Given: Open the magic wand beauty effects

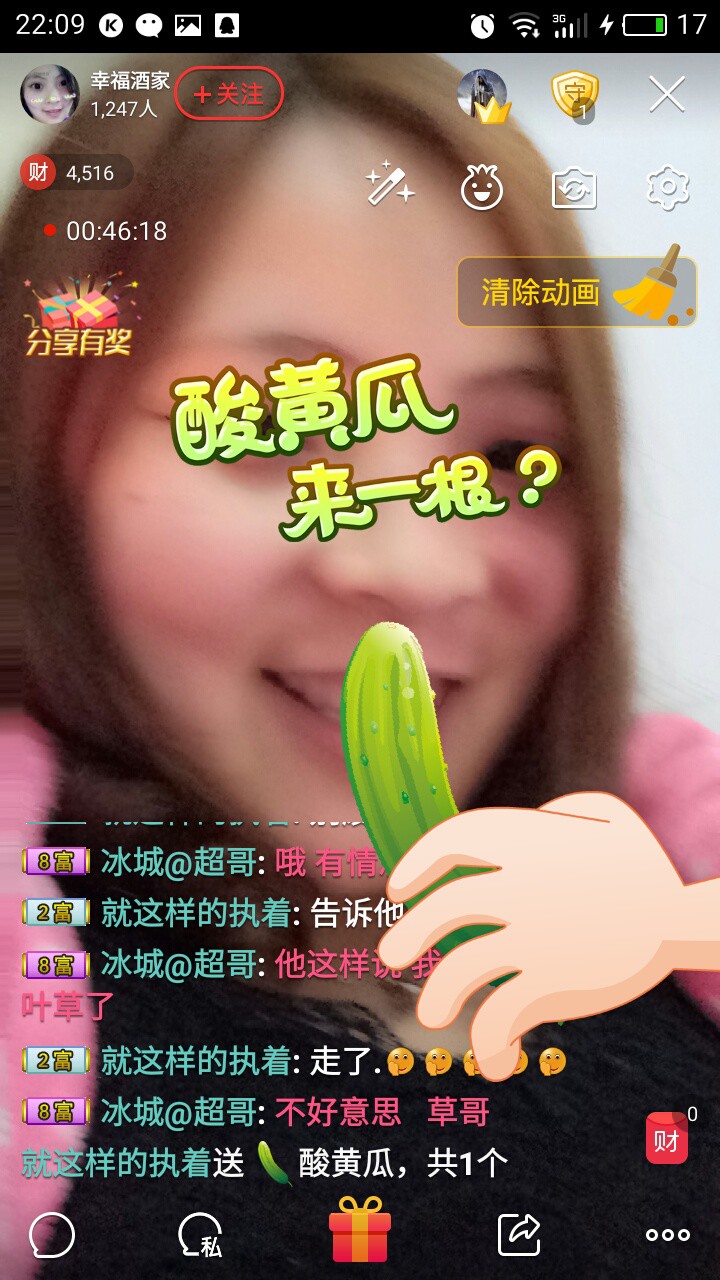Looking at the screenshot, I should 389,185.
